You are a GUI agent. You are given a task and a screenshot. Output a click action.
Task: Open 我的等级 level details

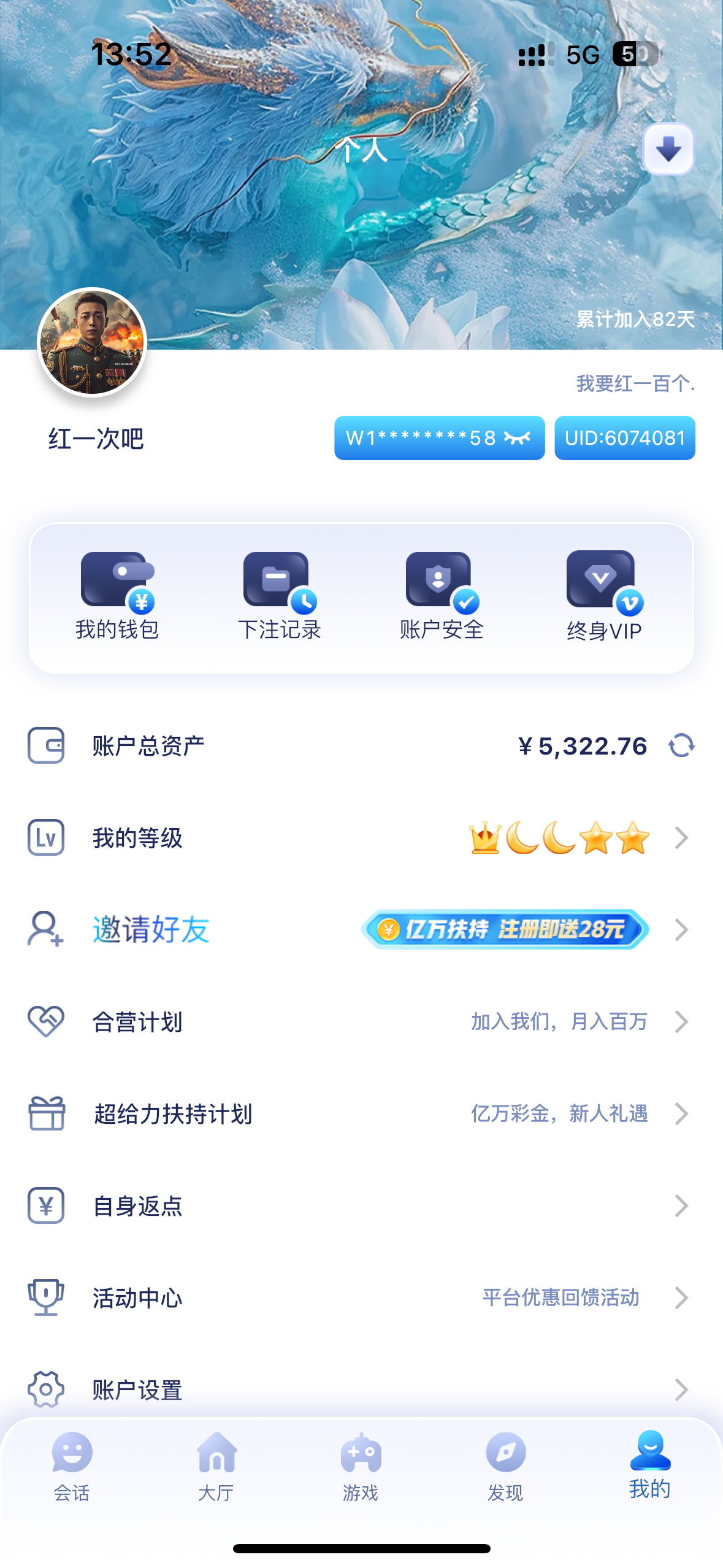361,838
